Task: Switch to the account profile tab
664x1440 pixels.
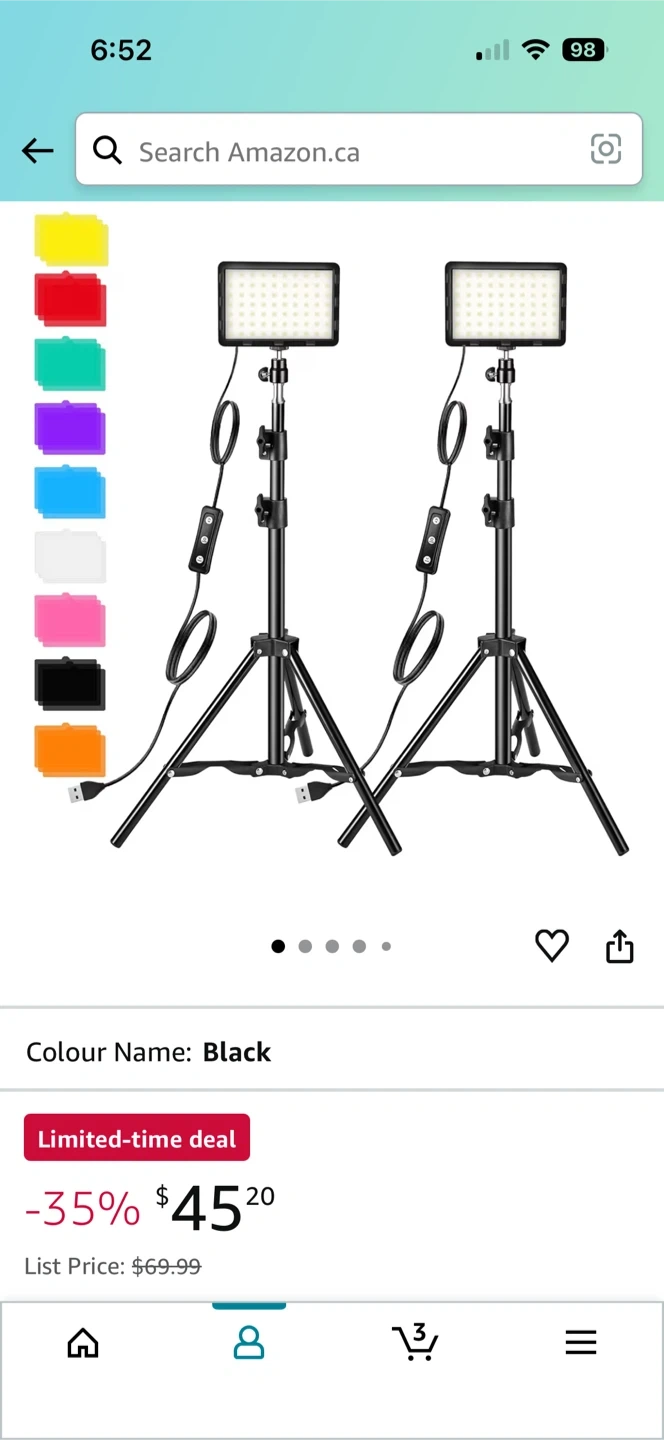Action: [x=249, y=1343]
